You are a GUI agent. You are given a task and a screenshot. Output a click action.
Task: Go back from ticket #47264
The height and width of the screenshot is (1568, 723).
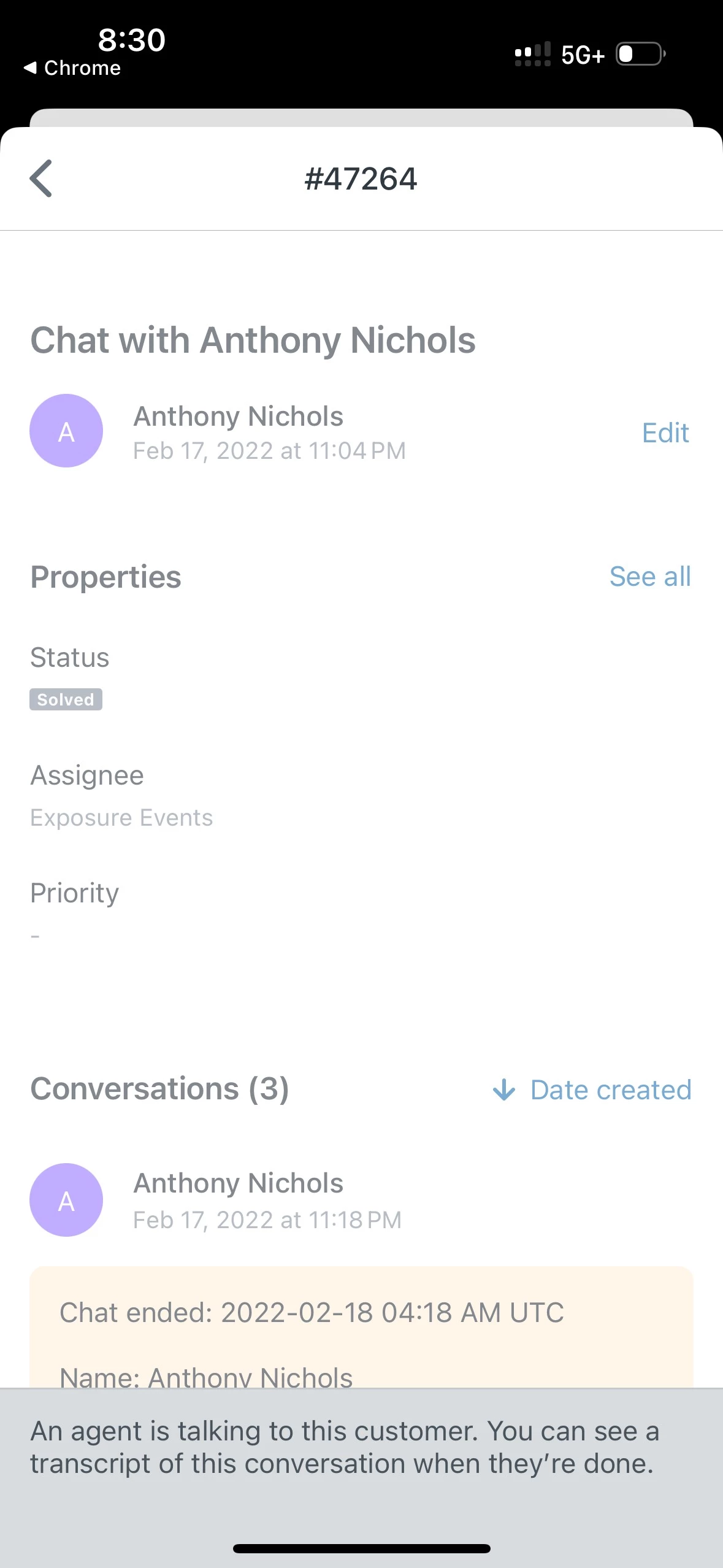pos(42,179)
